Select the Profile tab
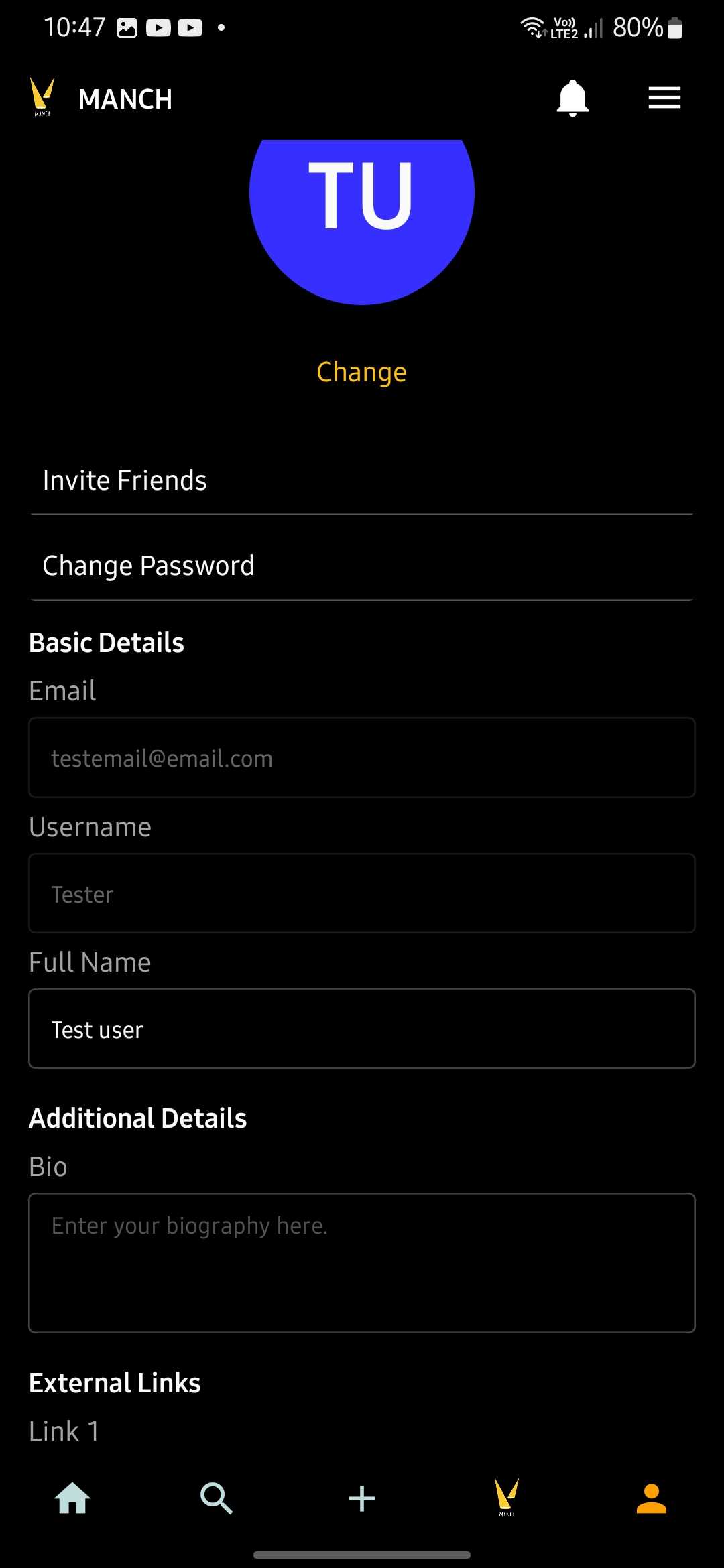Image resolution: width=724 pixels, height=1568 pixels. click(652, 1498)
